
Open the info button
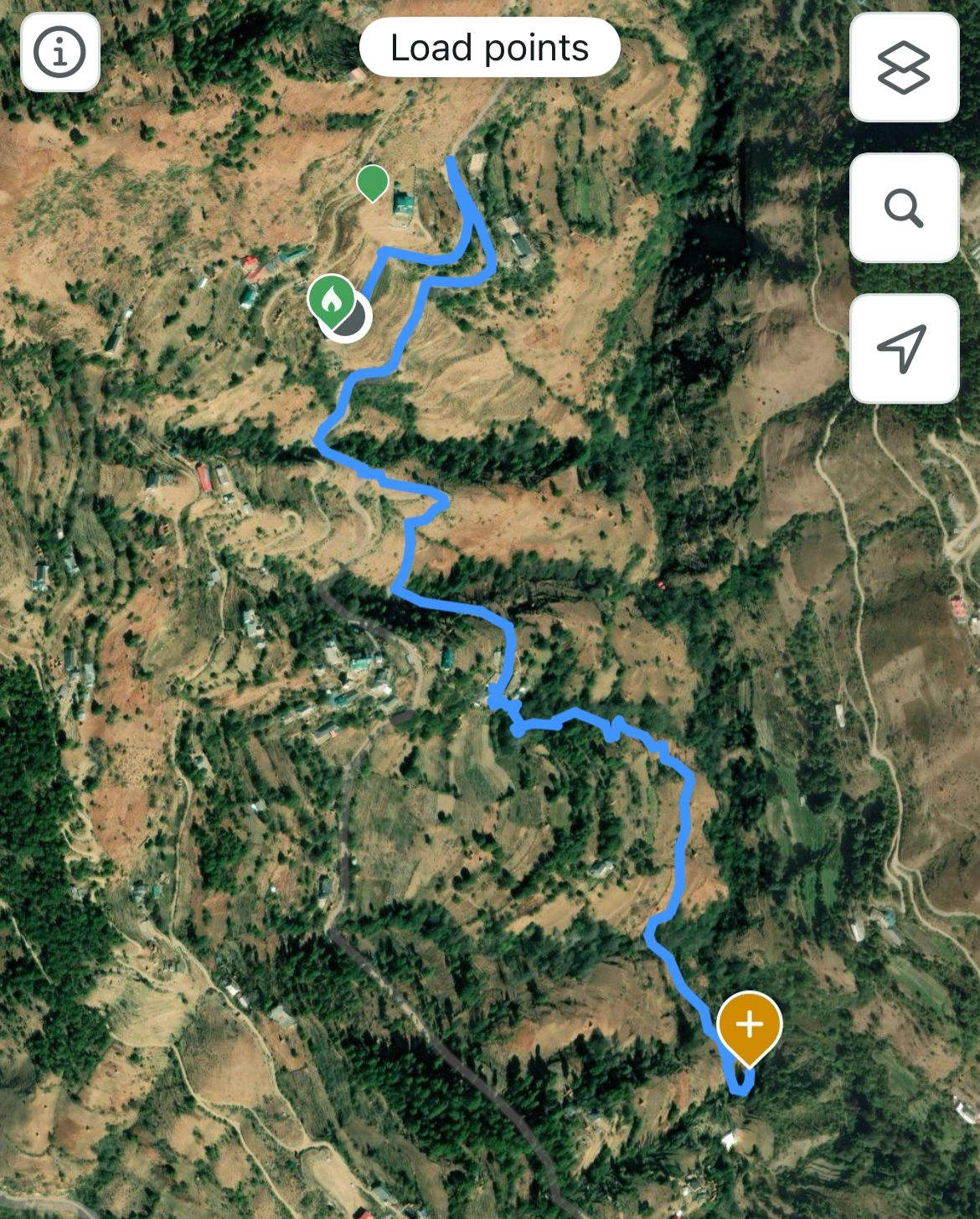pyautogui.click(x=59, y=52)
